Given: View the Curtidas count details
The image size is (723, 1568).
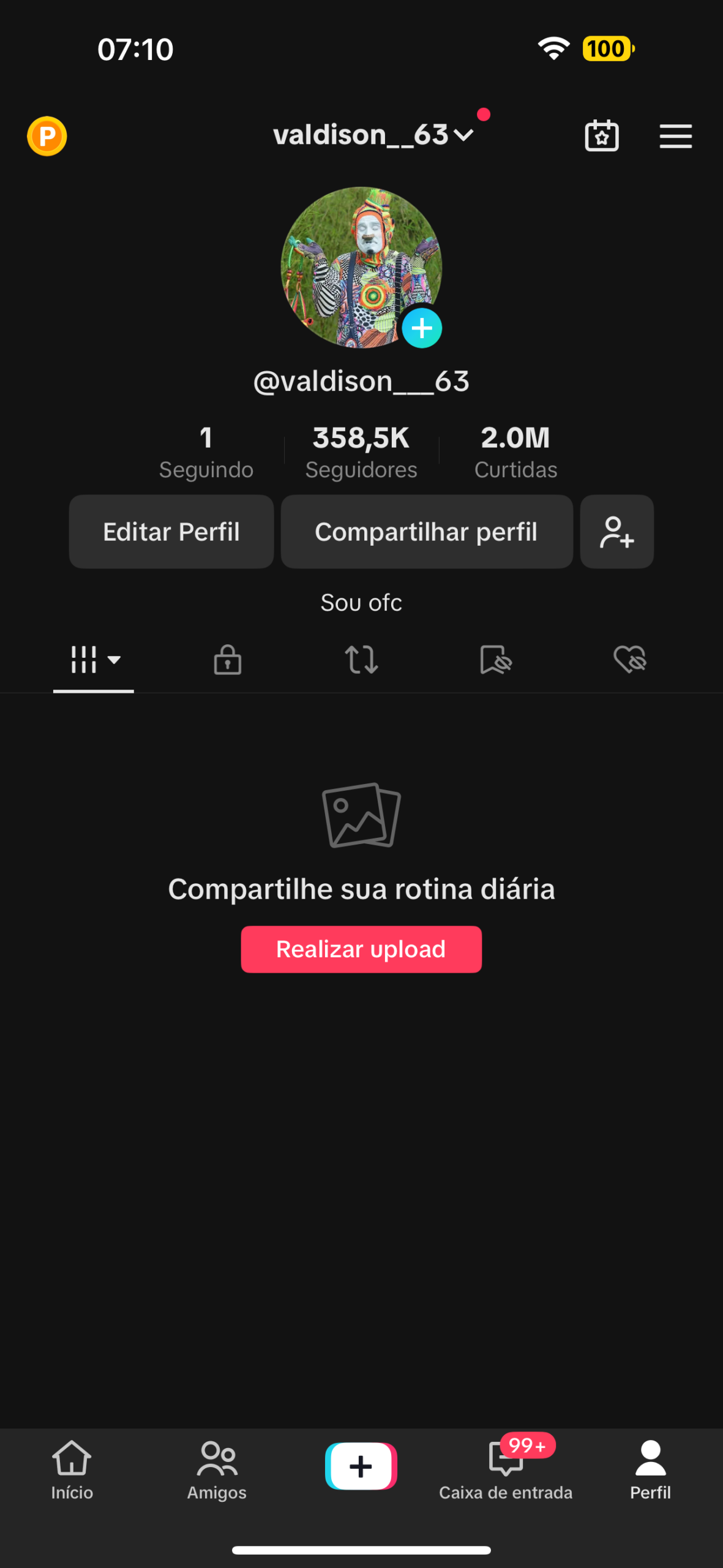Looking at the screenshot, I should click(515, 452).
